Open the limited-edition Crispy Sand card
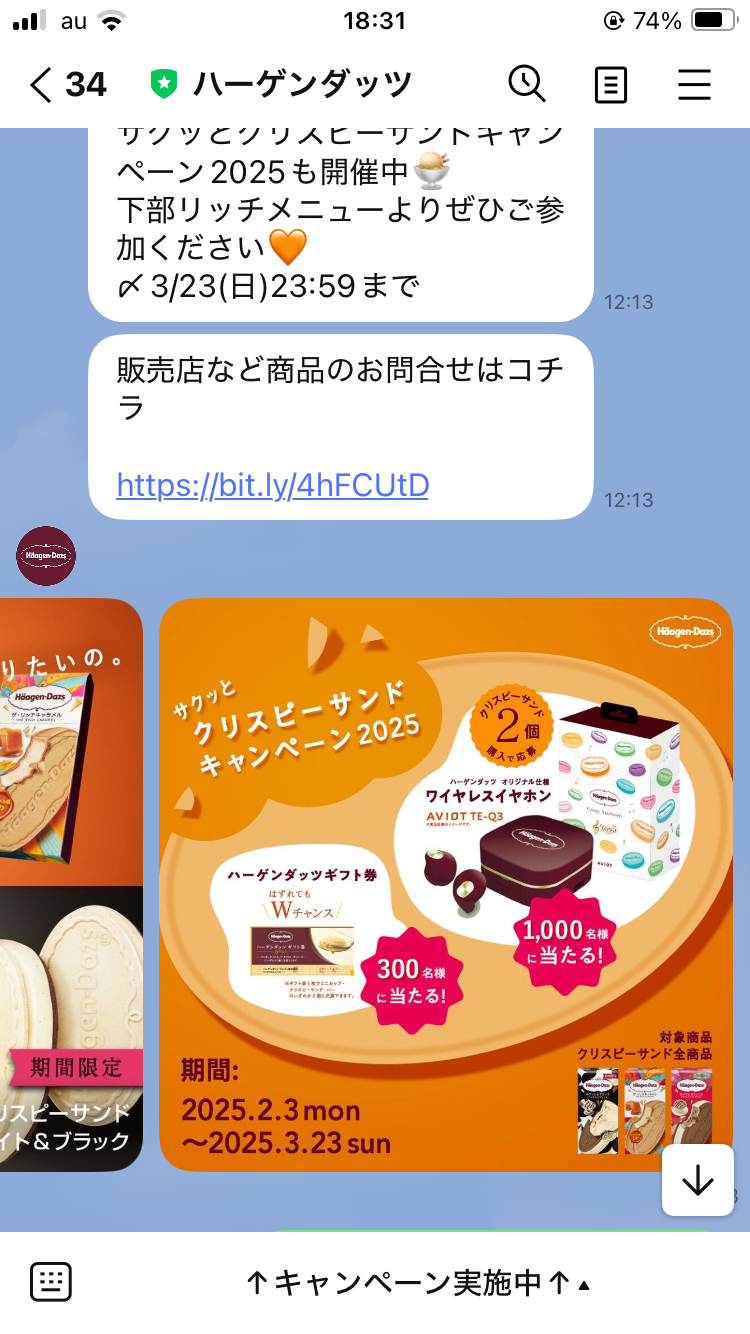 (x=71, y=884)
